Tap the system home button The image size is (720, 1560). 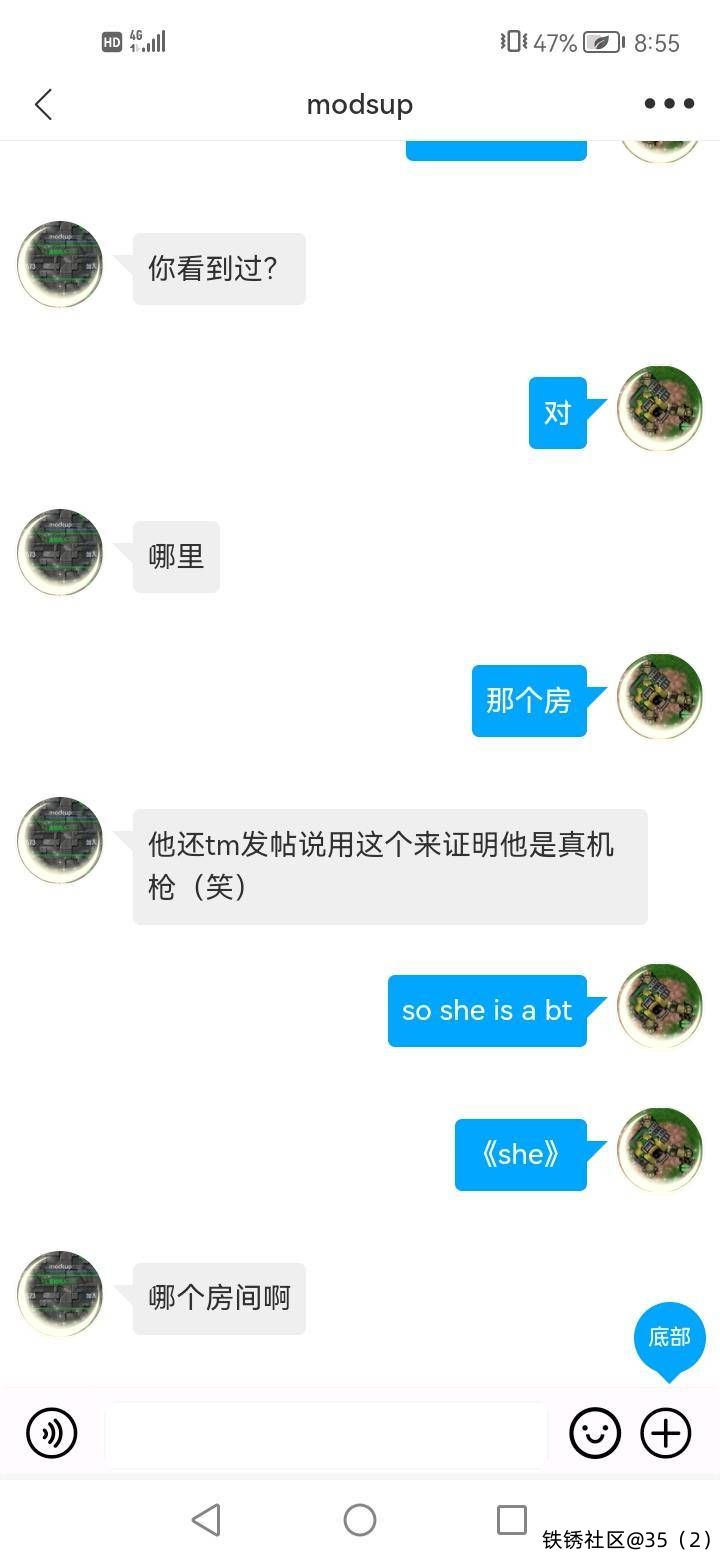[x=360, y=1520]
